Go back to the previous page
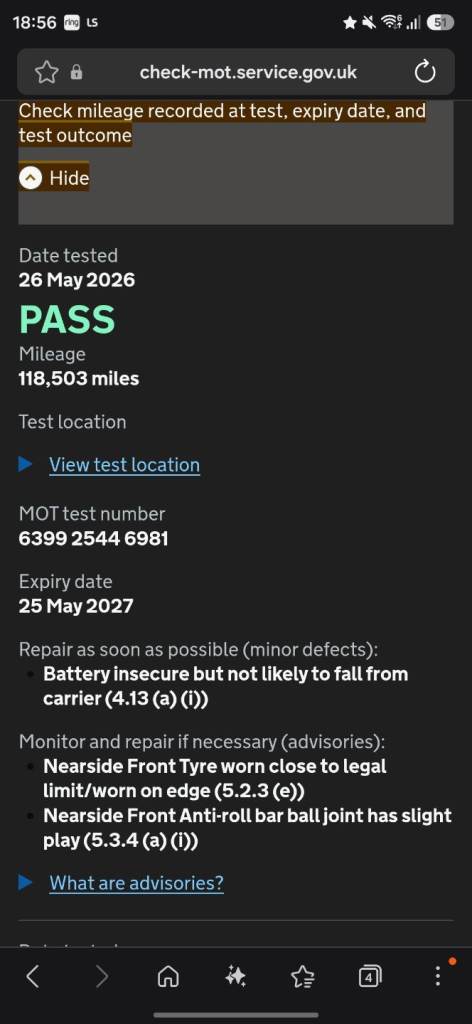 33,976
